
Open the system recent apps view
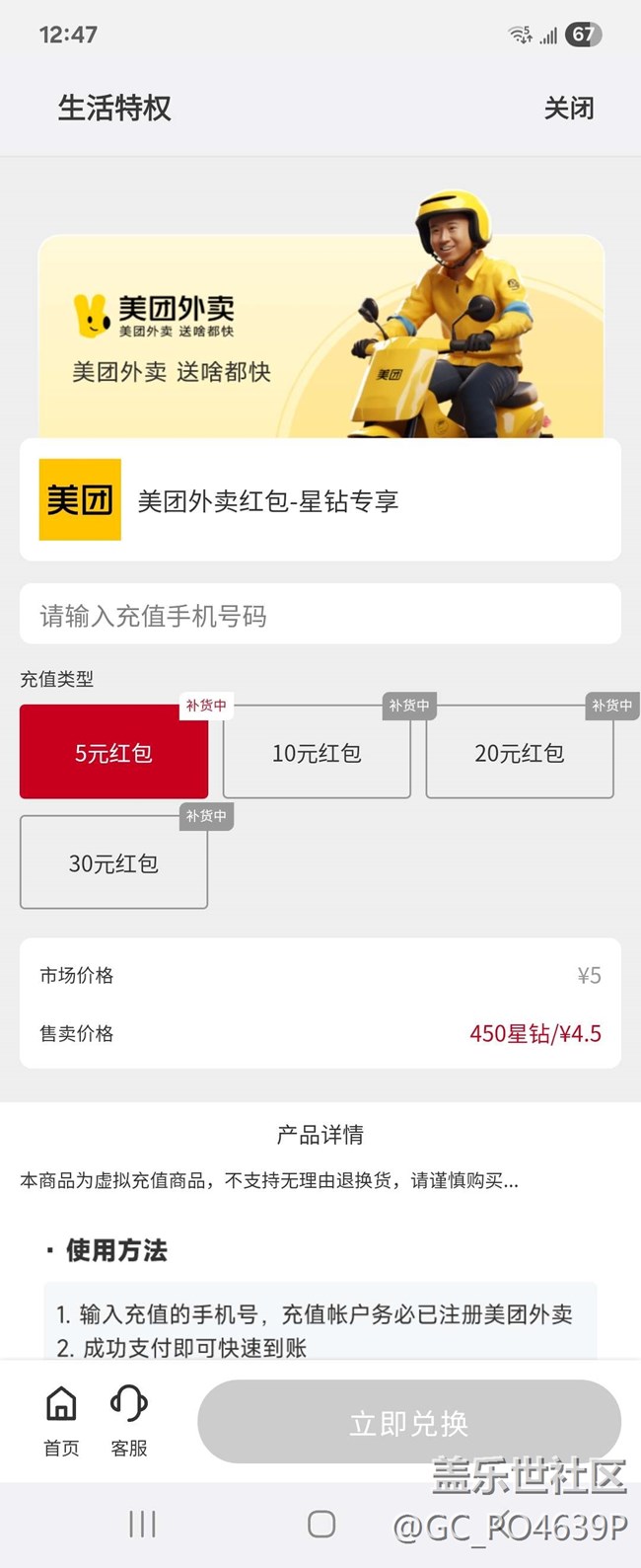pyautogui.click(x=142, y=1524)
